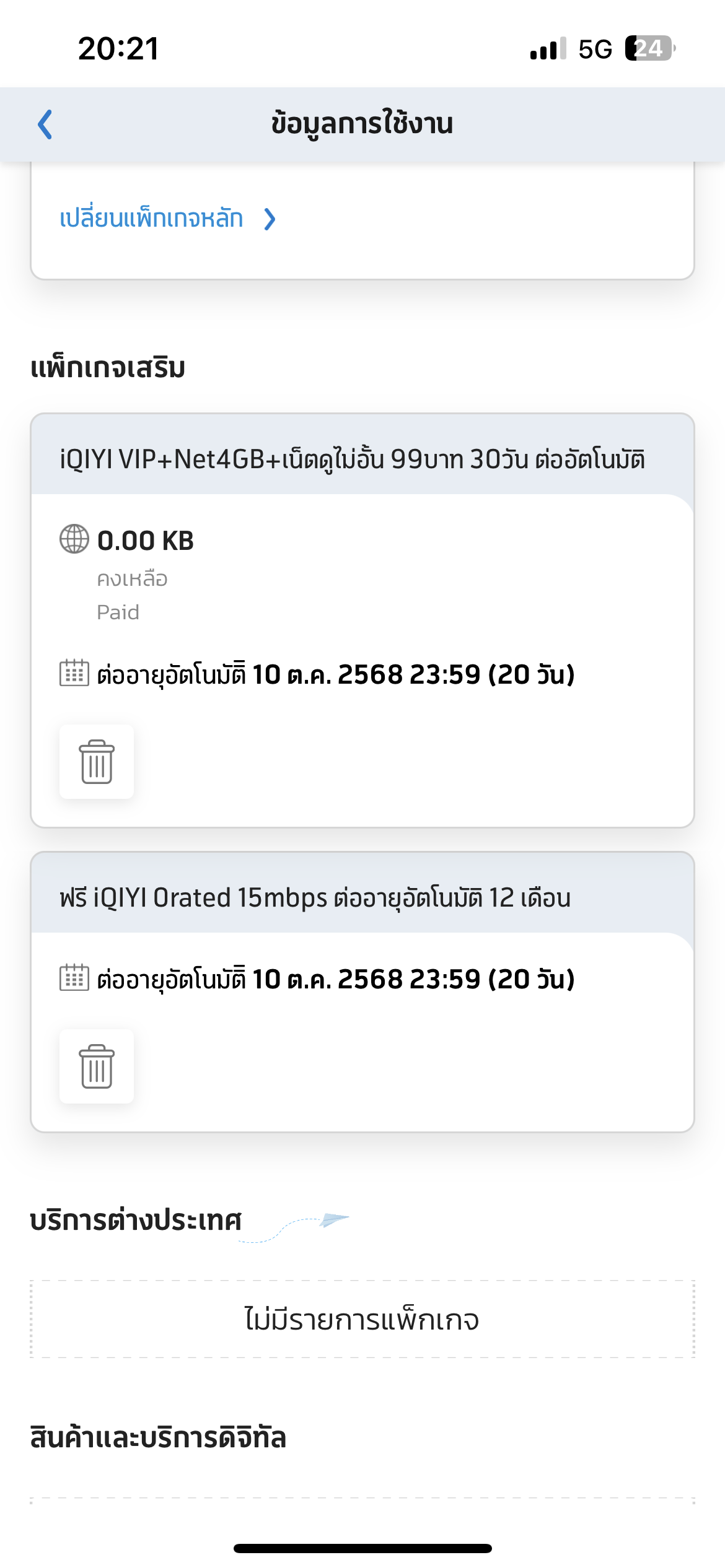Remove the ฟรี iQIYI 0rated 15mbps package
725x1568 pixels.
97,1066
